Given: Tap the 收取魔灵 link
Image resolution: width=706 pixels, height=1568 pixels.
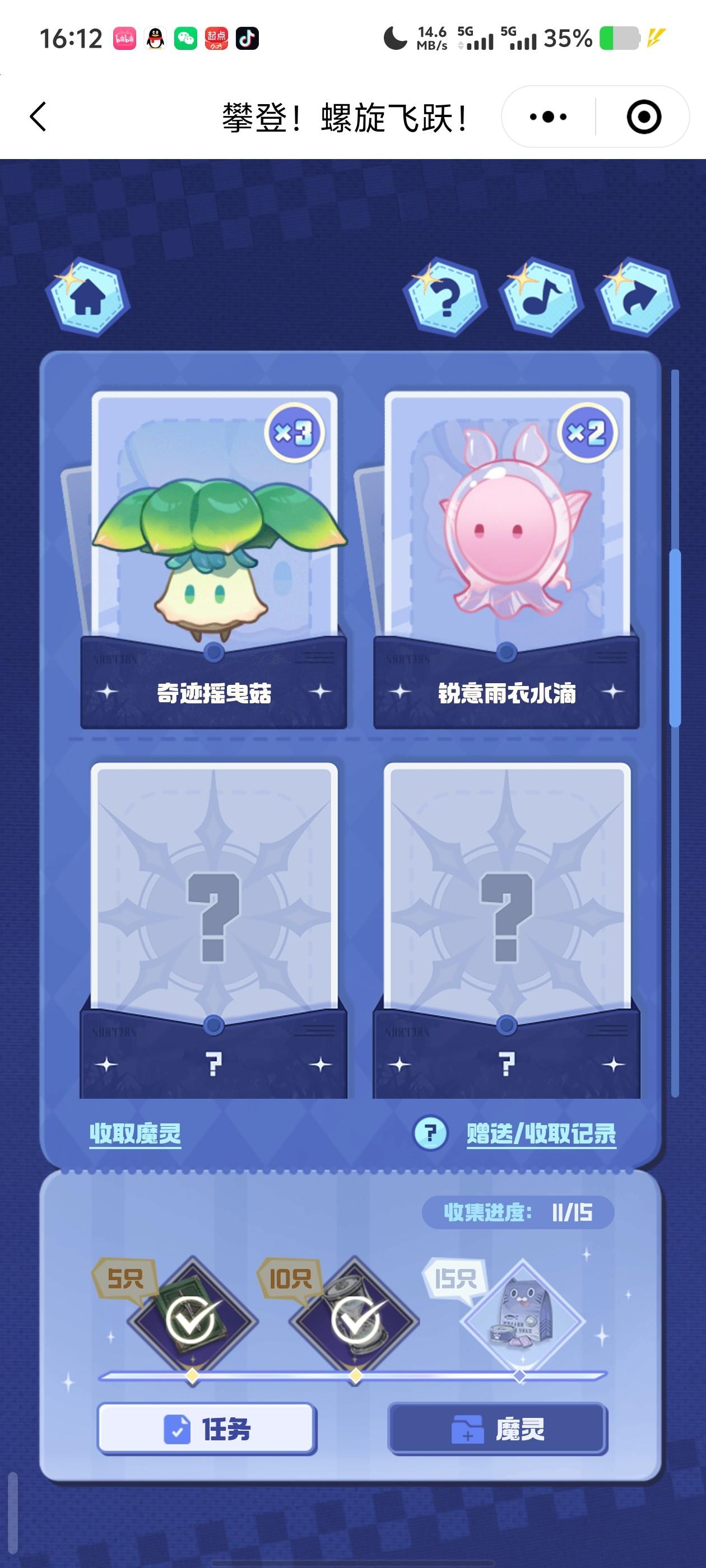Looking at the screenshot, I should click(x=135, y=1133).
